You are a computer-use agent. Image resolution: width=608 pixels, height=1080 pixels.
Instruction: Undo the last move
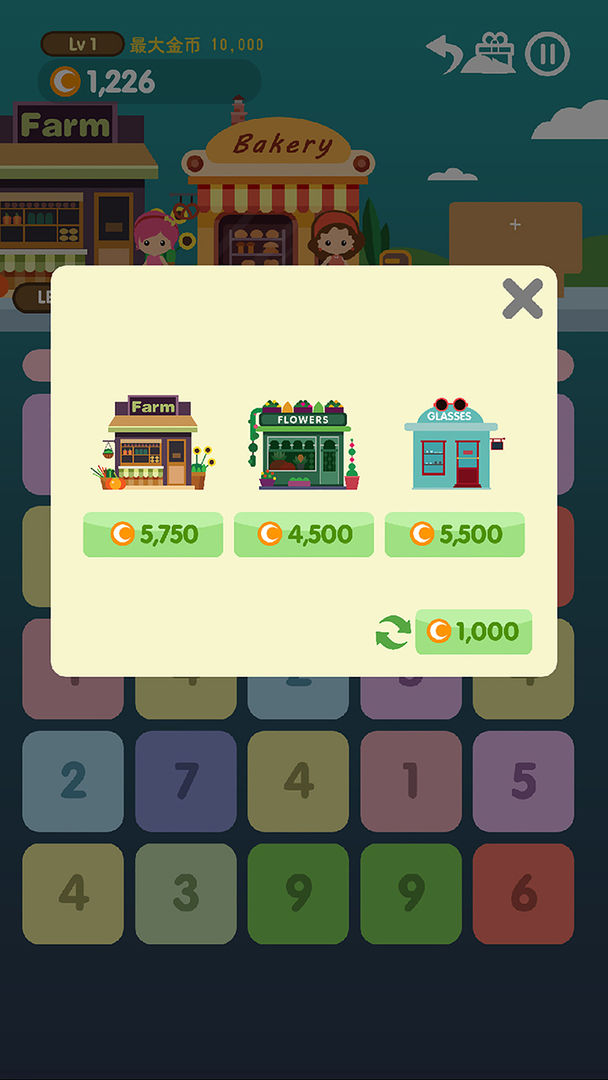click(443, 54)
